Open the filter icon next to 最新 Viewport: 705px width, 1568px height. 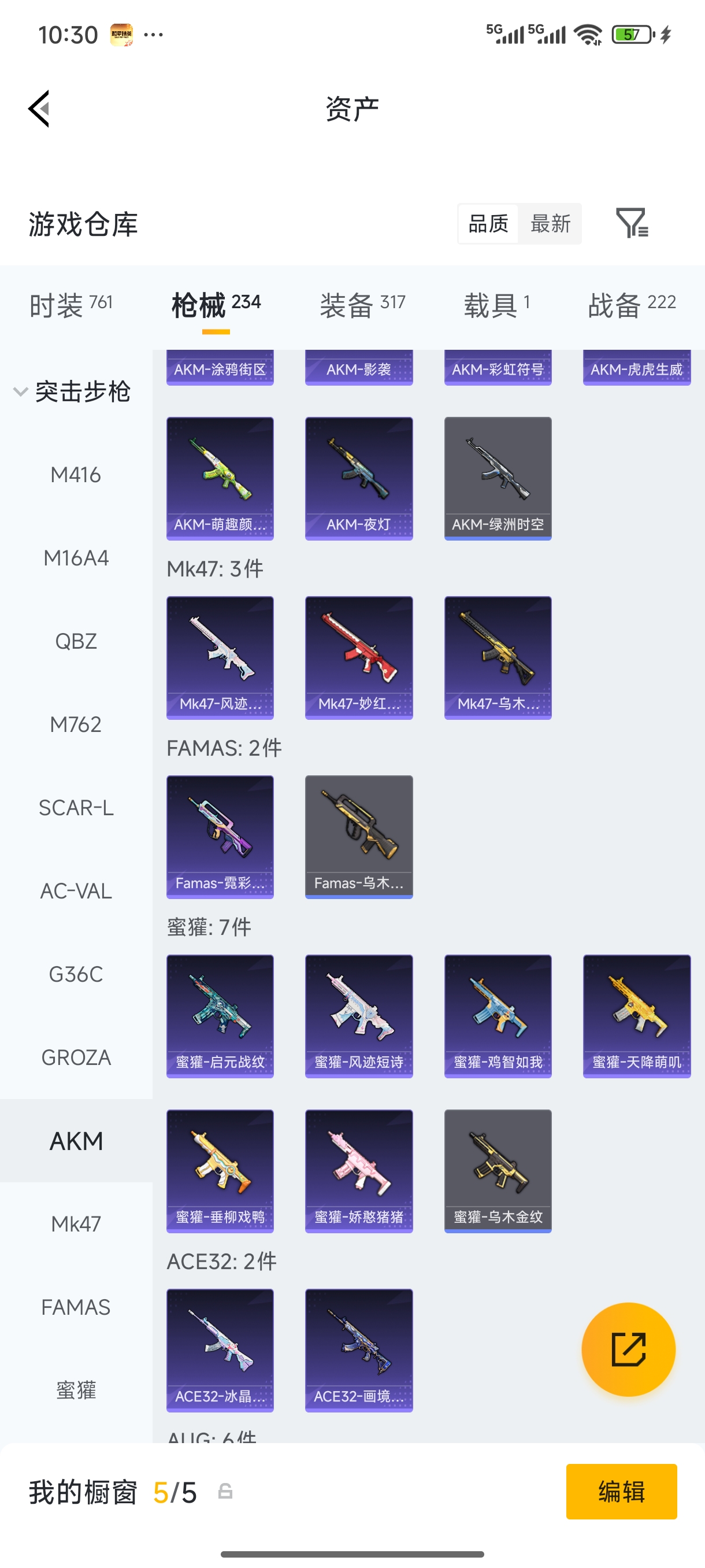pos(632,223)
